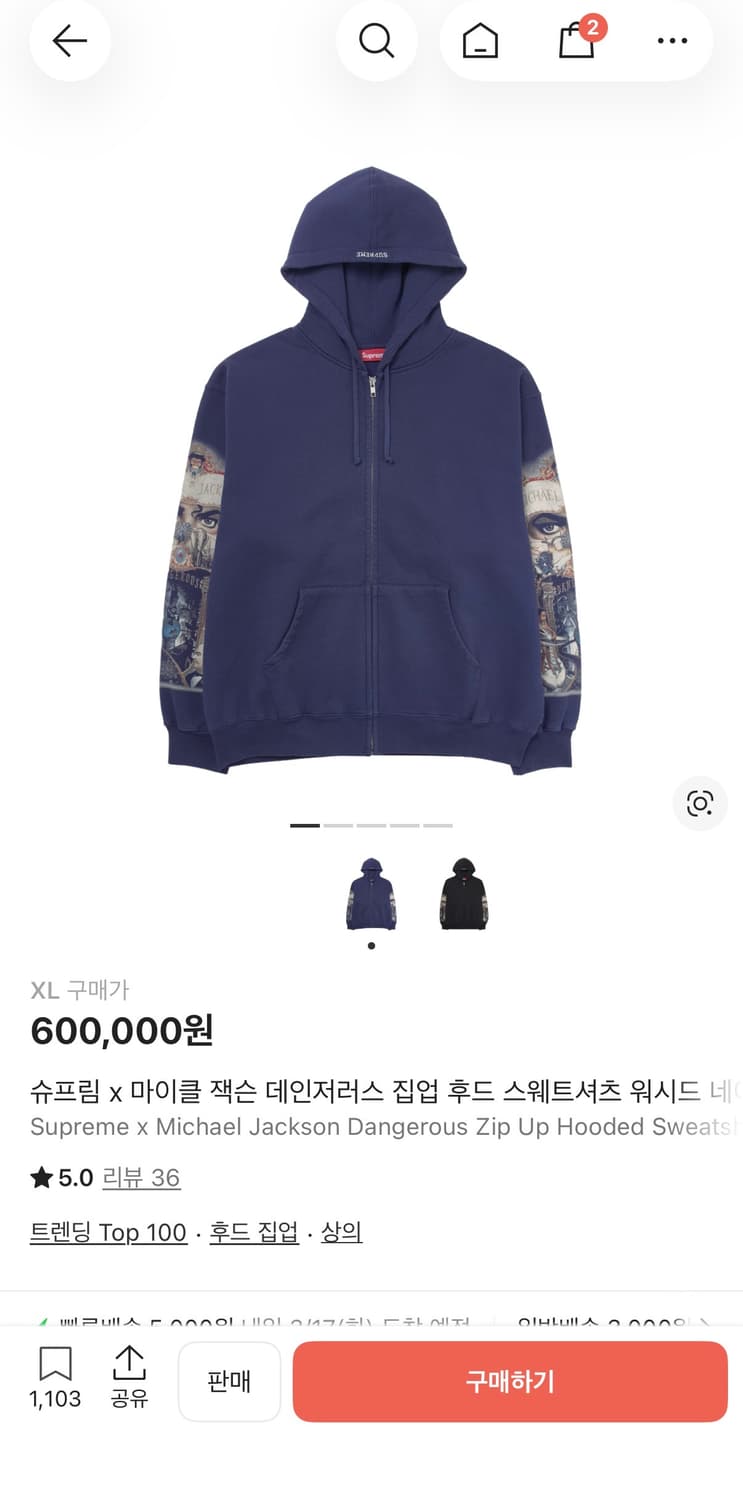This screenshot has width=743, height=1500.
Task: Tap the 판매 sell button
Action: click(229, 1381)
